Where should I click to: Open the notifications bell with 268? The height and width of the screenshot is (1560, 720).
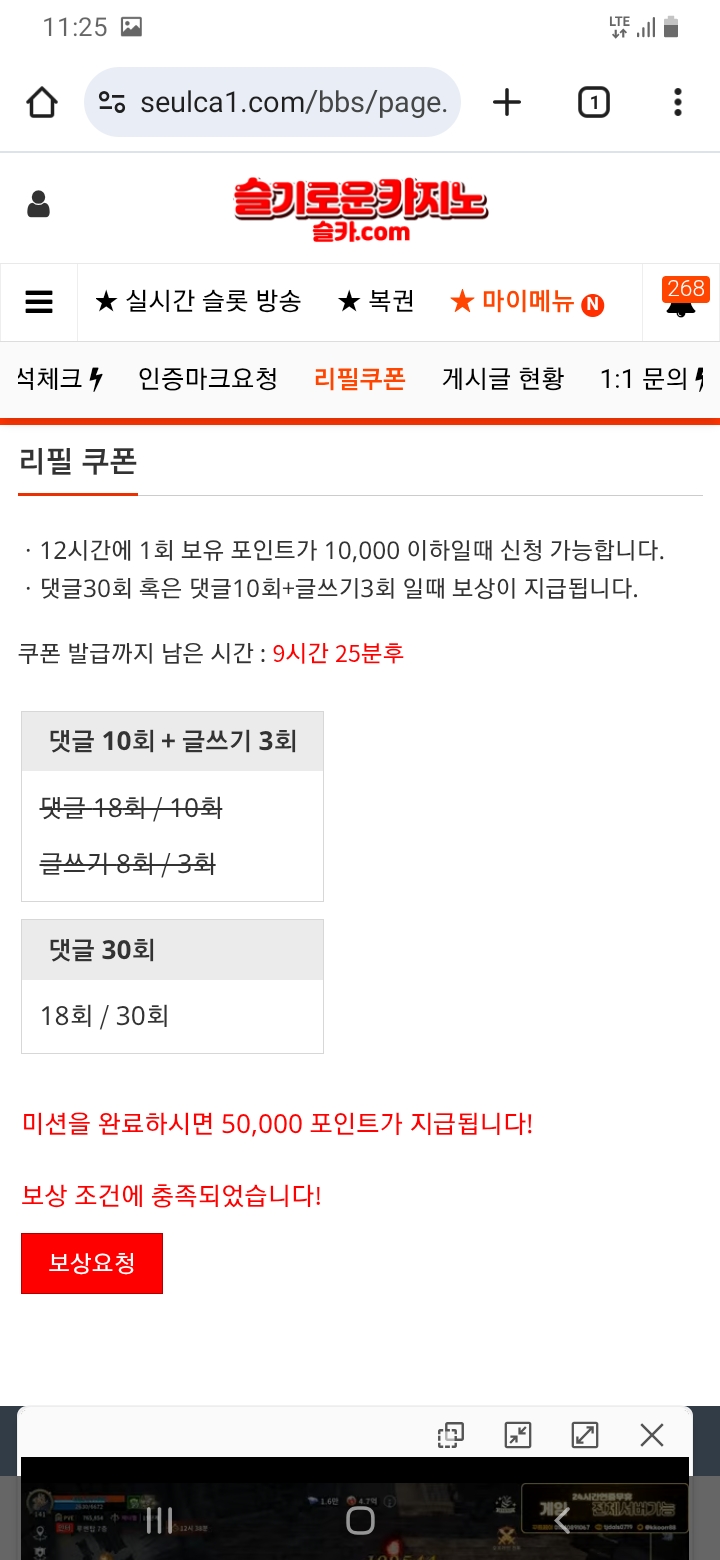[682, 299]
